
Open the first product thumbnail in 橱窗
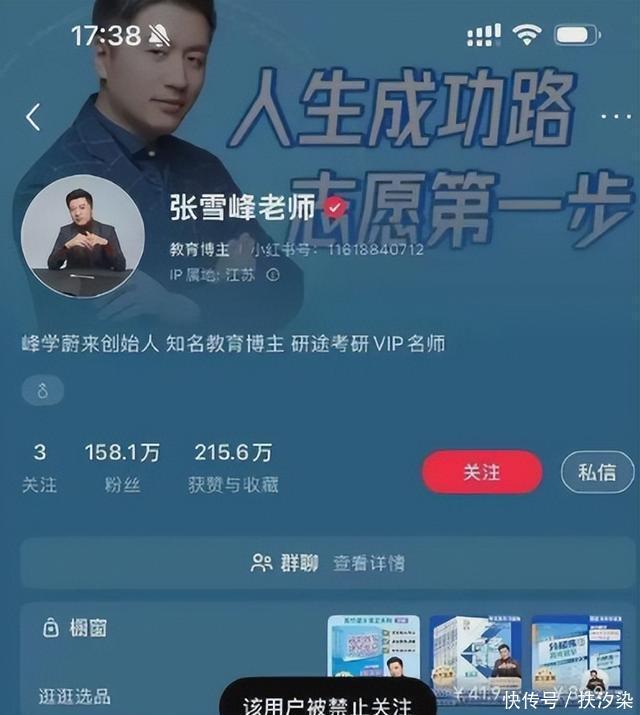click(x=374, y=657)
